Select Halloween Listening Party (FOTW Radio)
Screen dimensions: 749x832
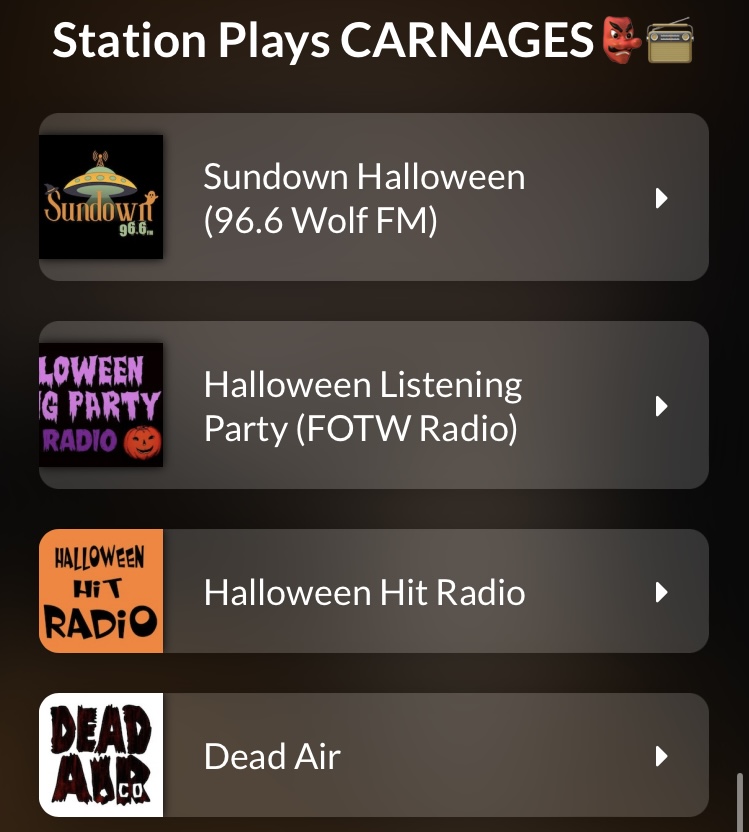click(373, 406)
